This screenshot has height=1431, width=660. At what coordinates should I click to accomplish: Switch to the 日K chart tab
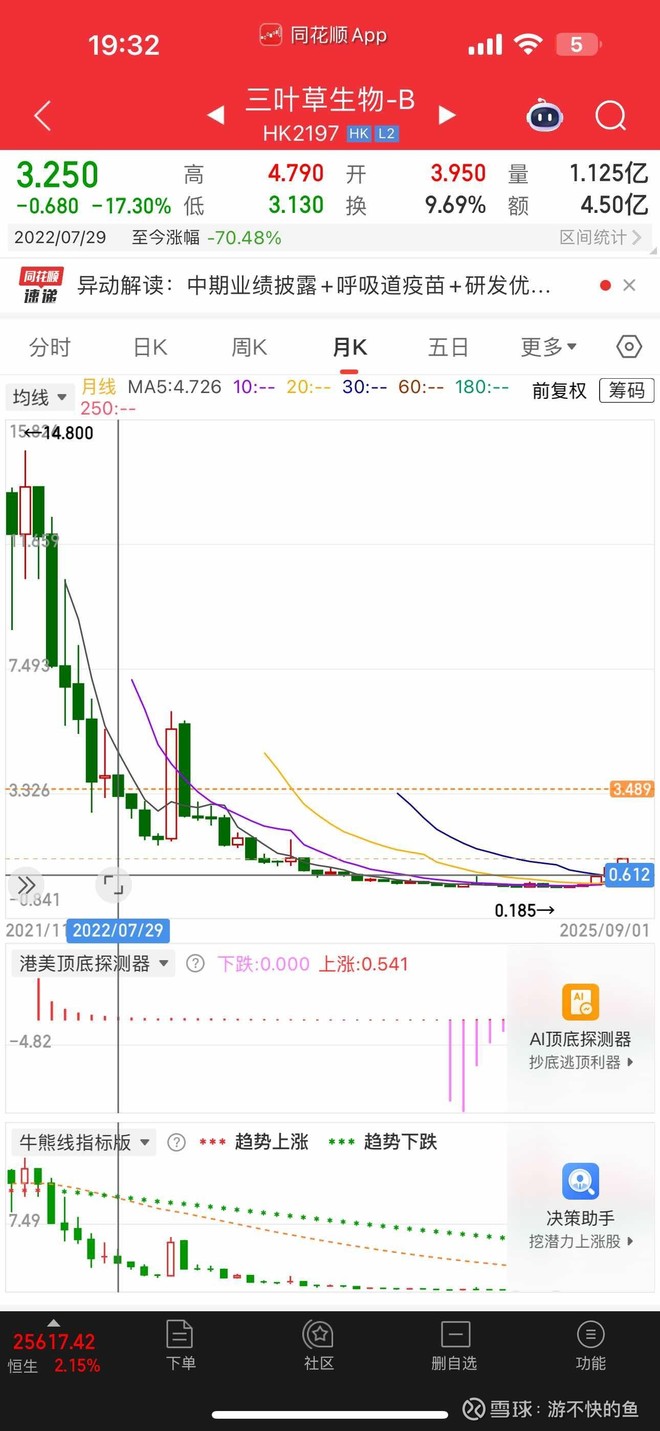click(150, 347)
